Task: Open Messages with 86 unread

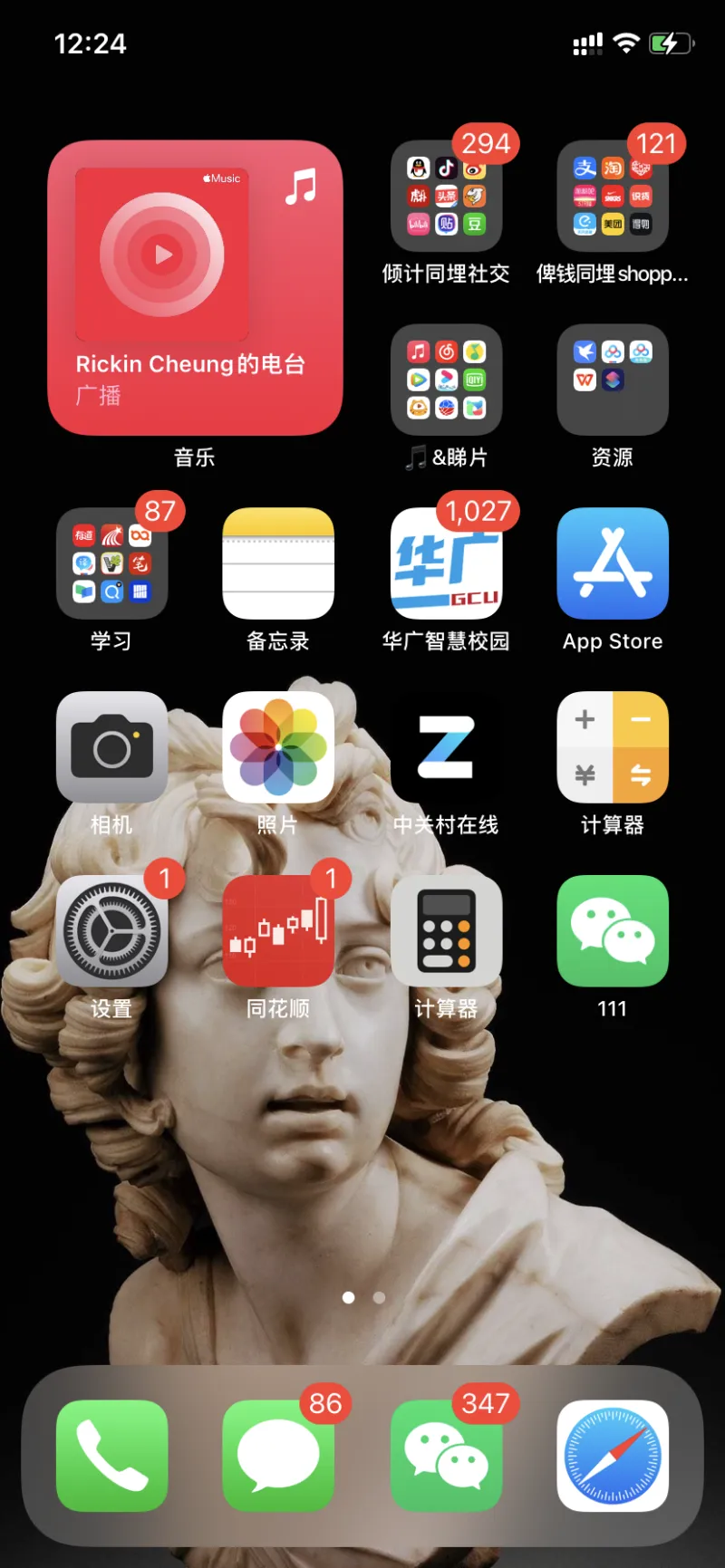Action: (278, 1456)
